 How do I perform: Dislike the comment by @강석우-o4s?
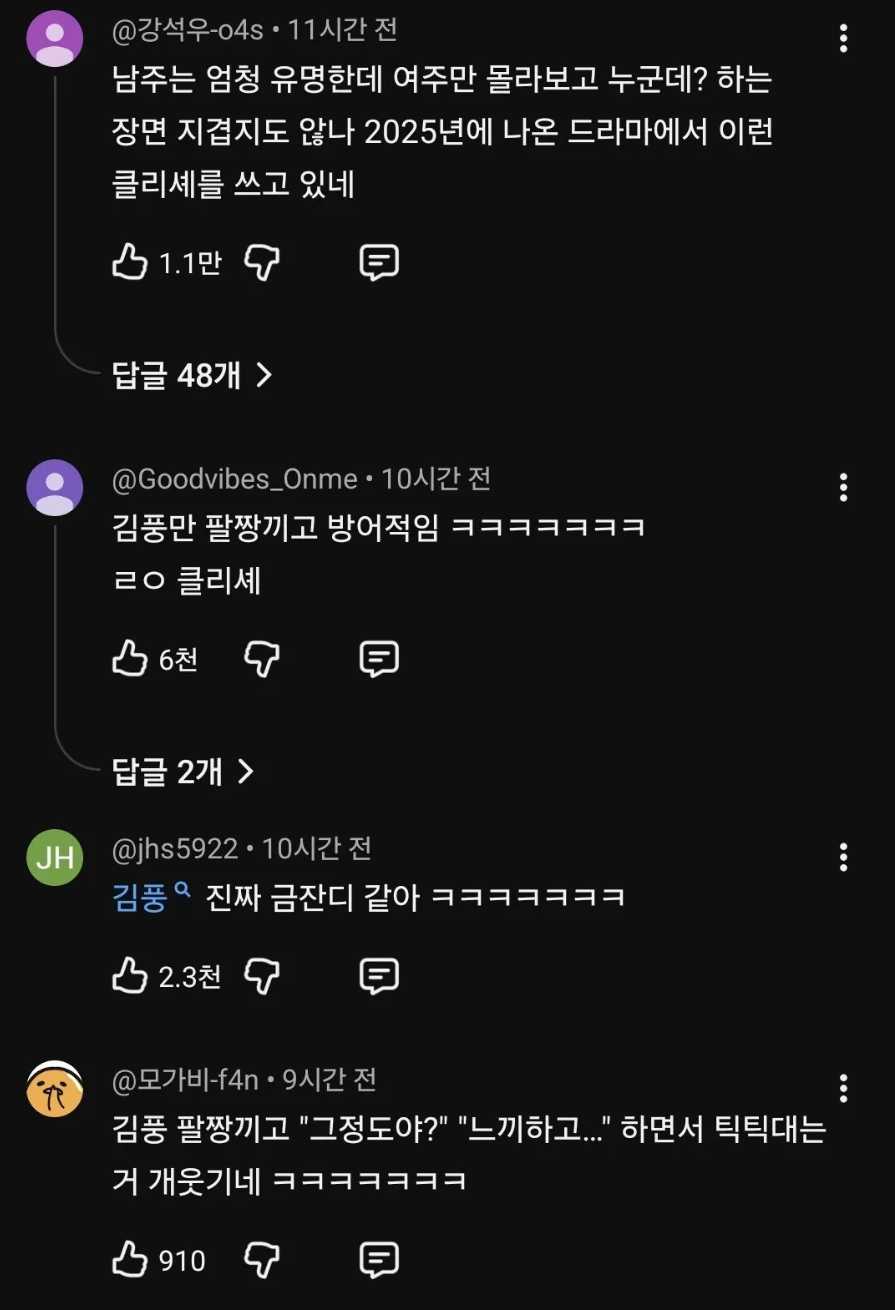pos(263,263)
